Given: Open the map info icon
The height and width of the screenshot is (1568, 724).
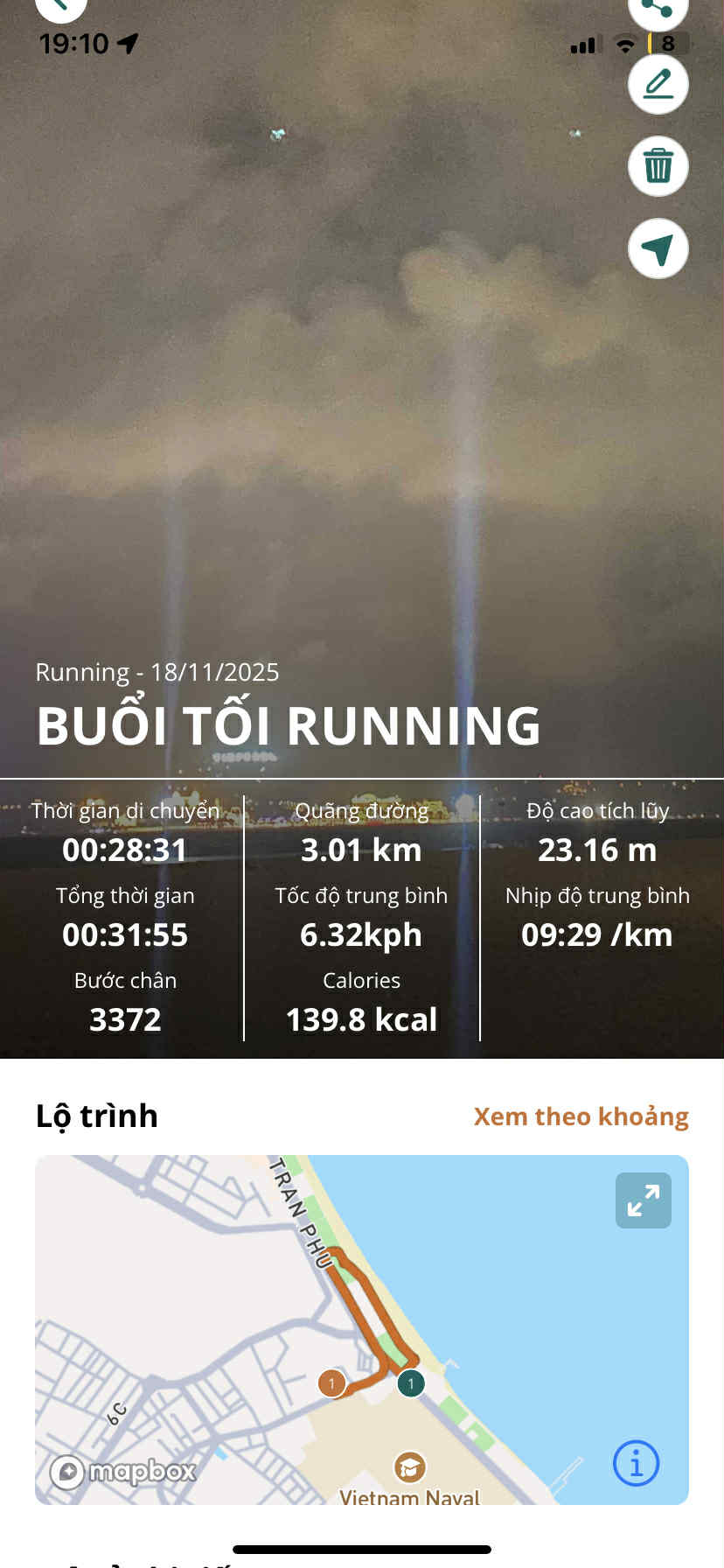Looking at the screenshot, I should [x=636, y=1463].
